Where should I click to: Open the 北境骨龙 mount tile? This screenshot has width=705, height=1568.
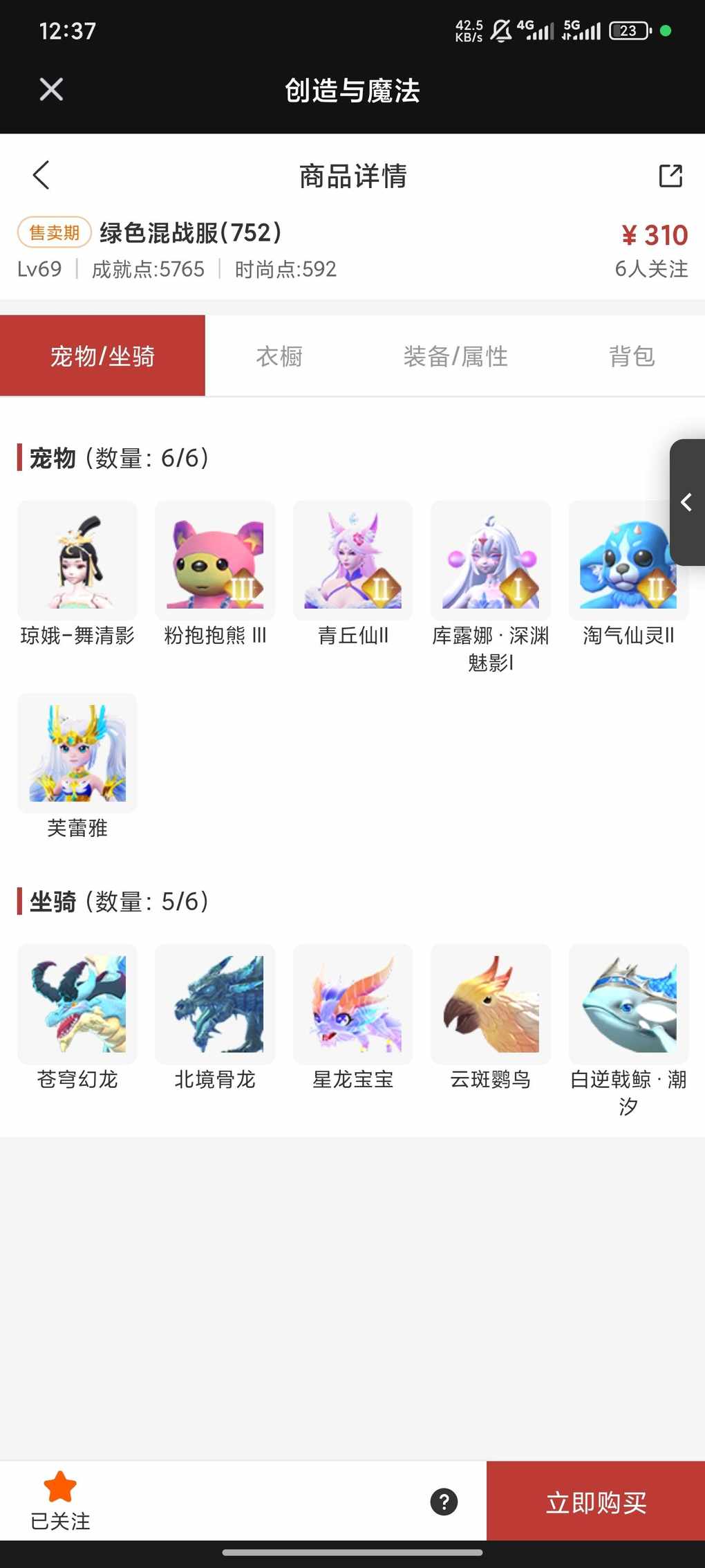click(x=215, y=1004)
